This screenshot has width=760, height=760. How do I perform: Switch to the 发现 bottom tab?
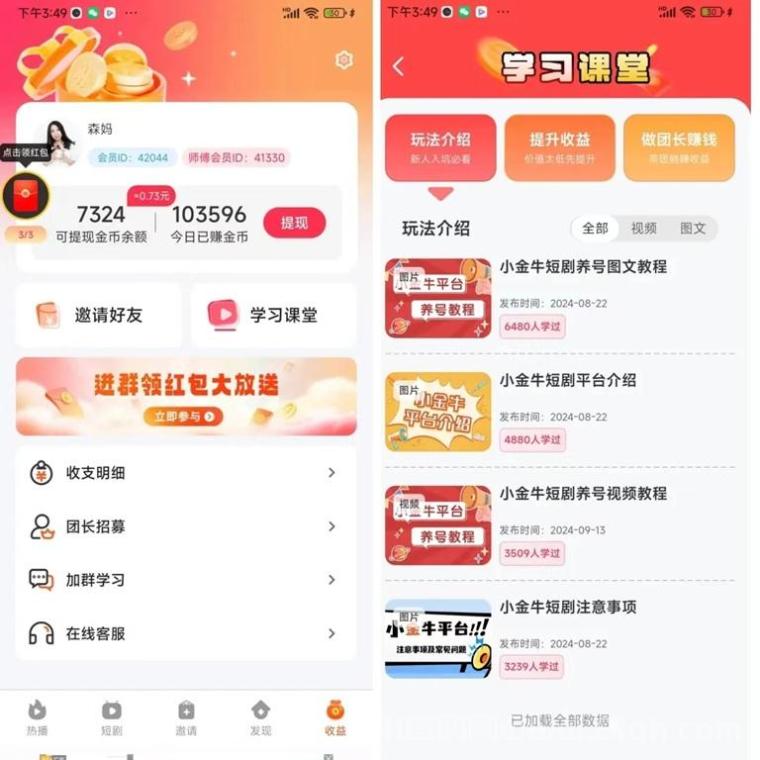260,717
